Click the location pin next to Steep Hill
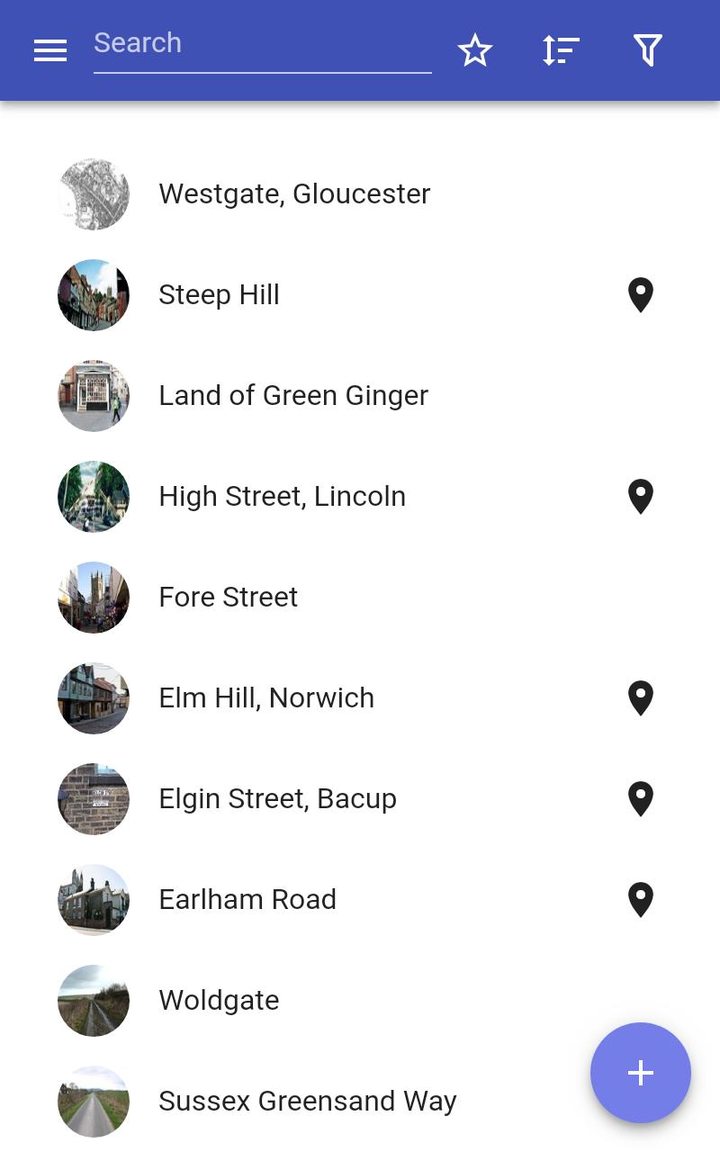The height and width of the screenshot is (1152, 720). click(x=640, y=295)
